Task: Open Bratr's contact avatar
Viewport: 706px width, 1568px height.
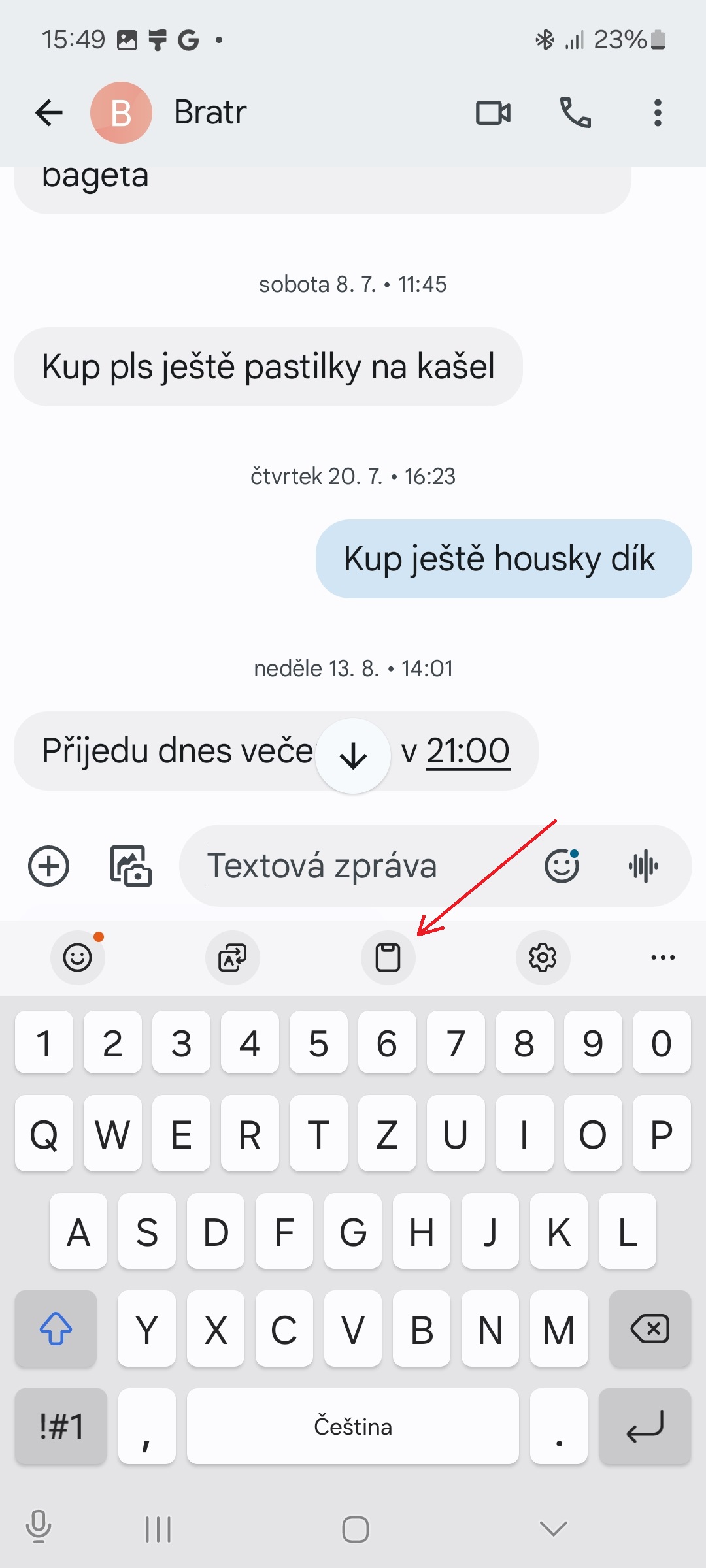Action: point(122,113)
